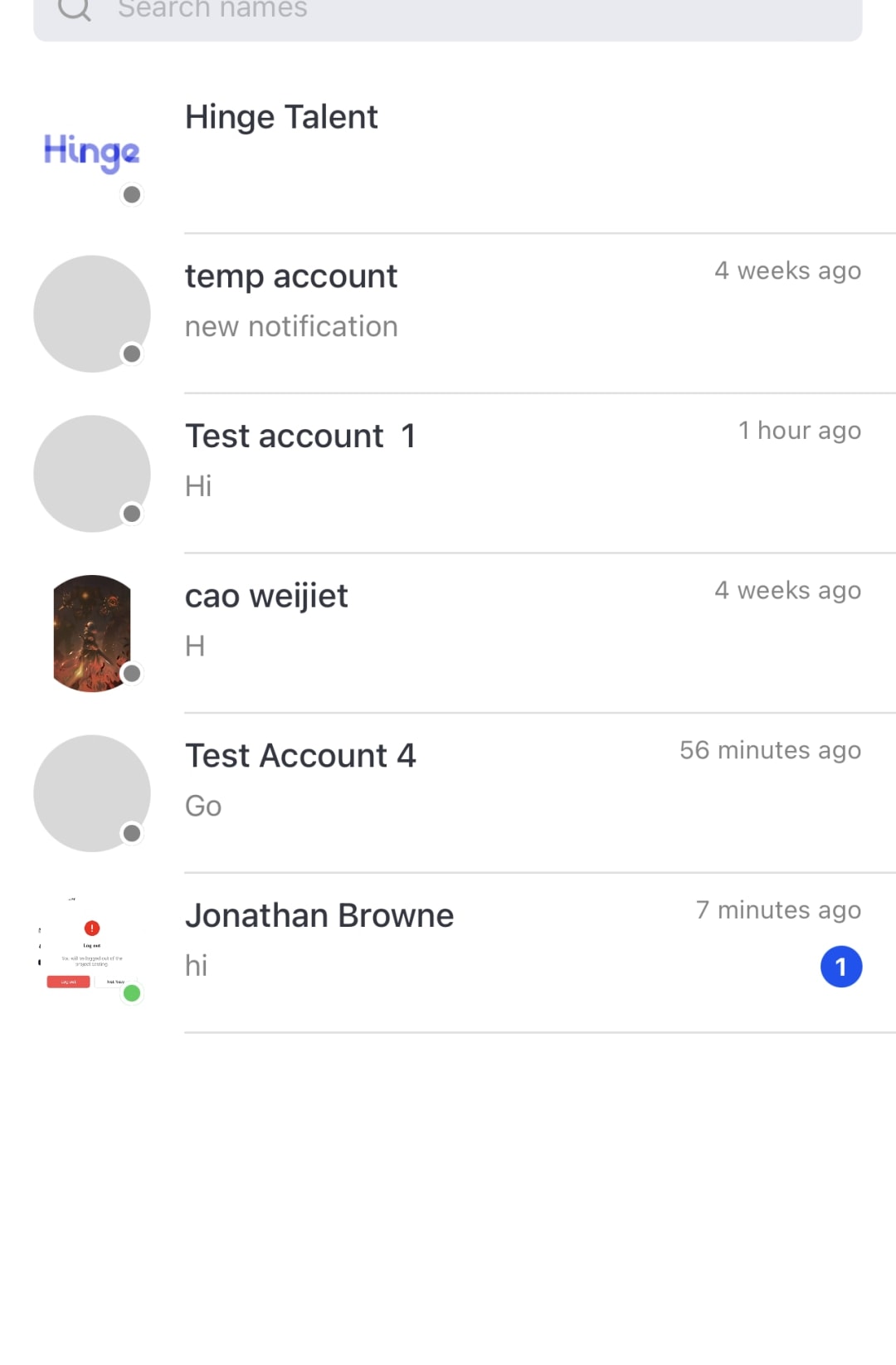Click the '56 minutes ago' timestamp
The width and height of the screenshot is (896, 1365).
[770, 750]
